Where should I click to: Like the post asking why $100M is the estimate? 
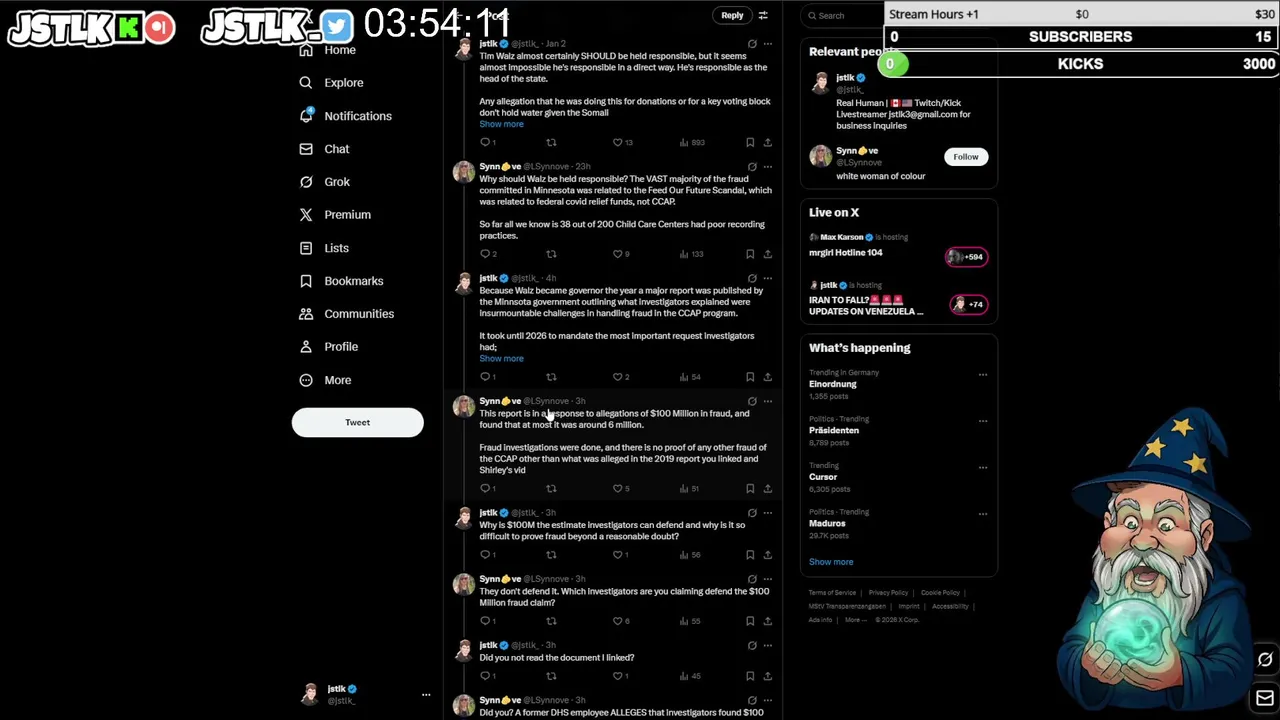pos(618,554)
